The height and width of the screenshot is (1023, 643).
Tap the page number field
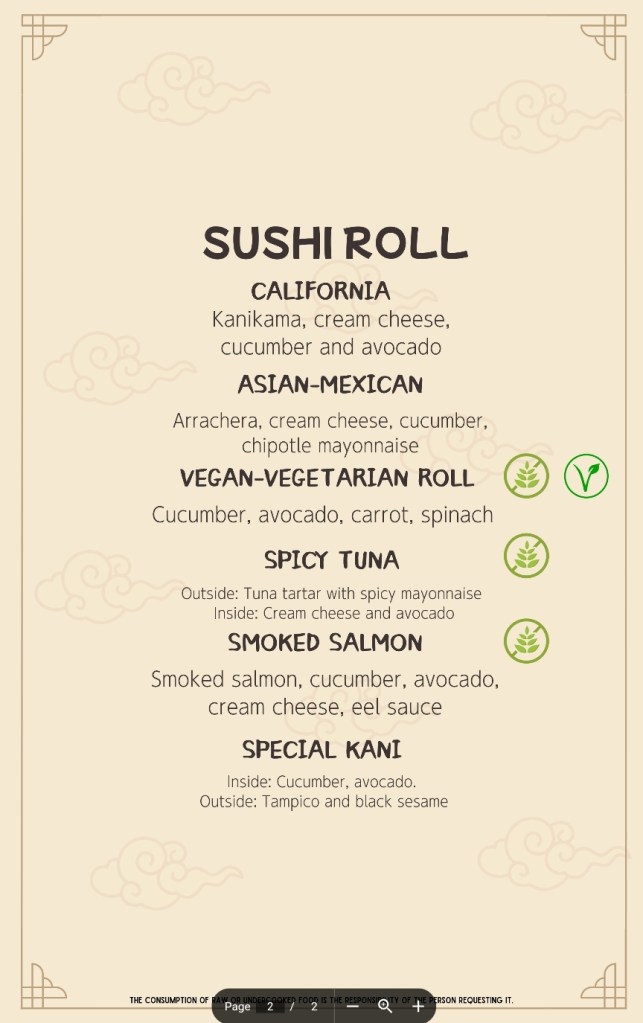pyautogui.click(x=270, y=1006)
